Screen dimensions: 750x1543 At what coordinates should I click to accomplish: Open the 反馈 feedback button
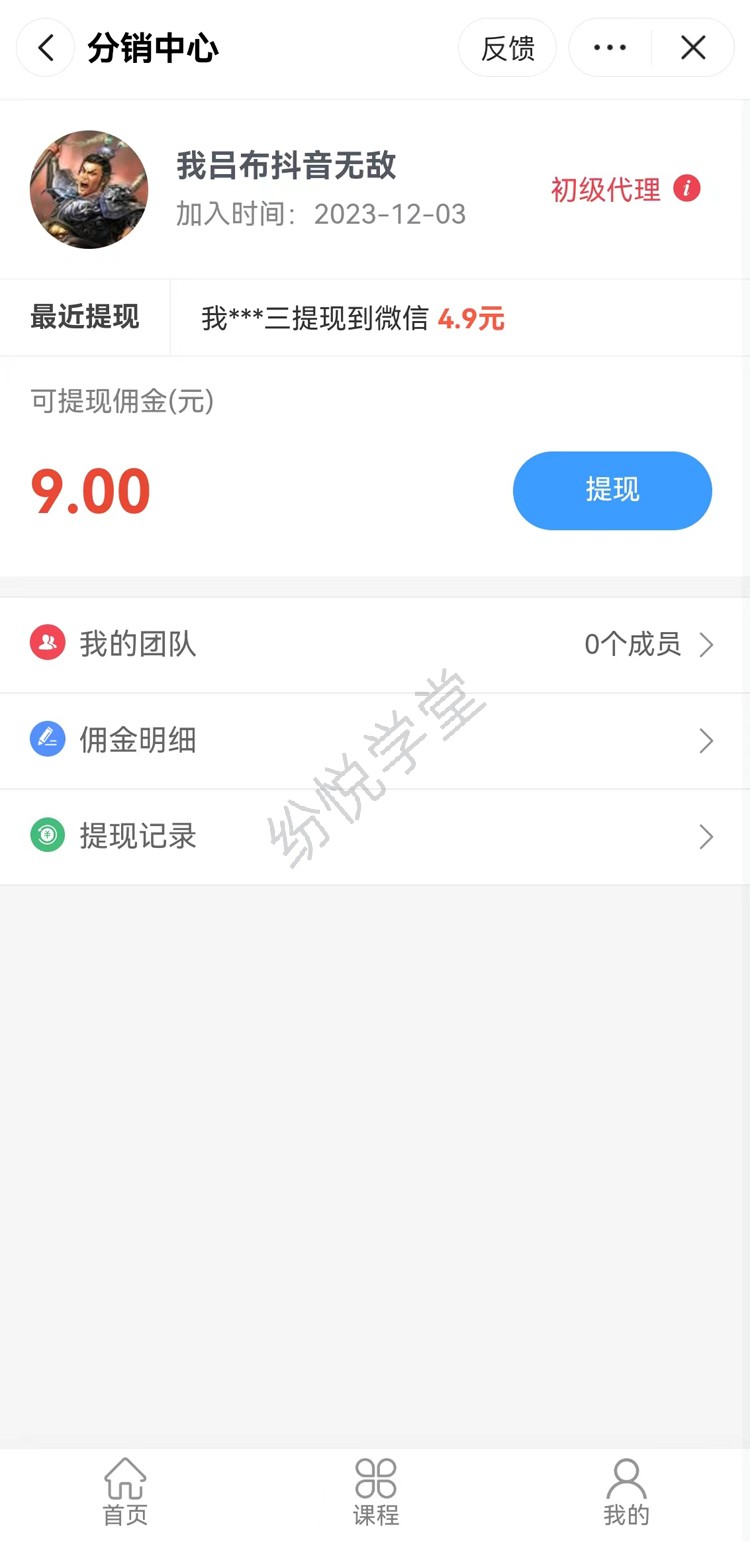(x=507, y=47)
